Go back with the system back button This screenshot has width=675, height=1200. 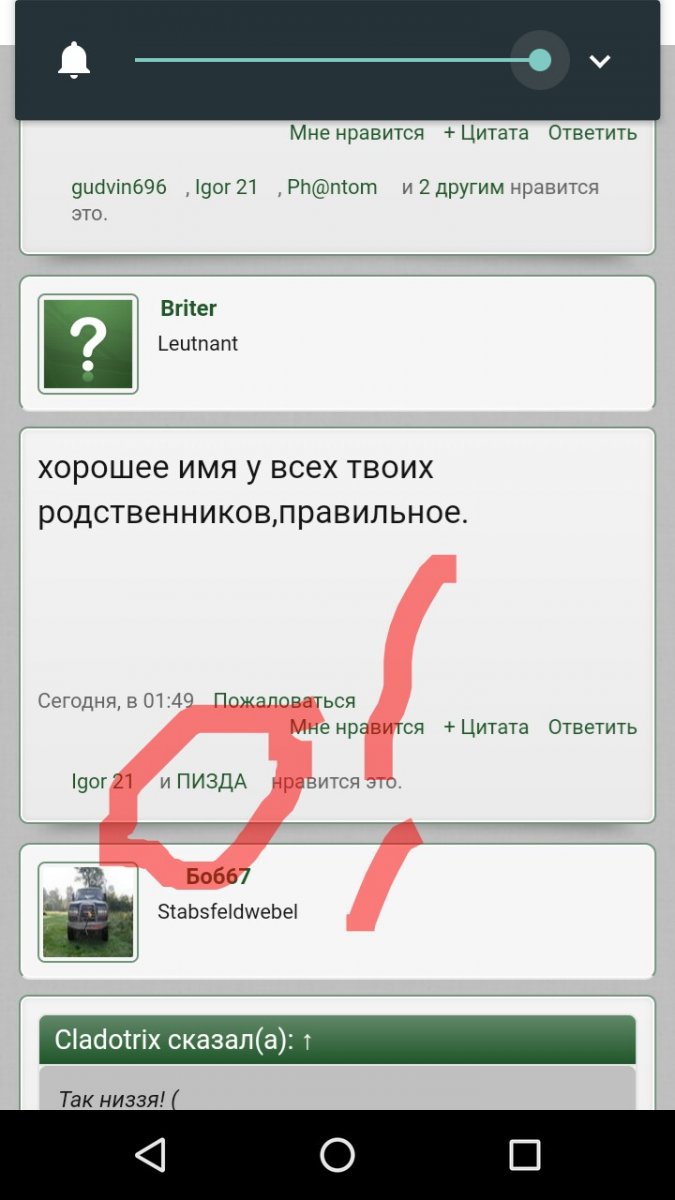[x=150, y=1155]
